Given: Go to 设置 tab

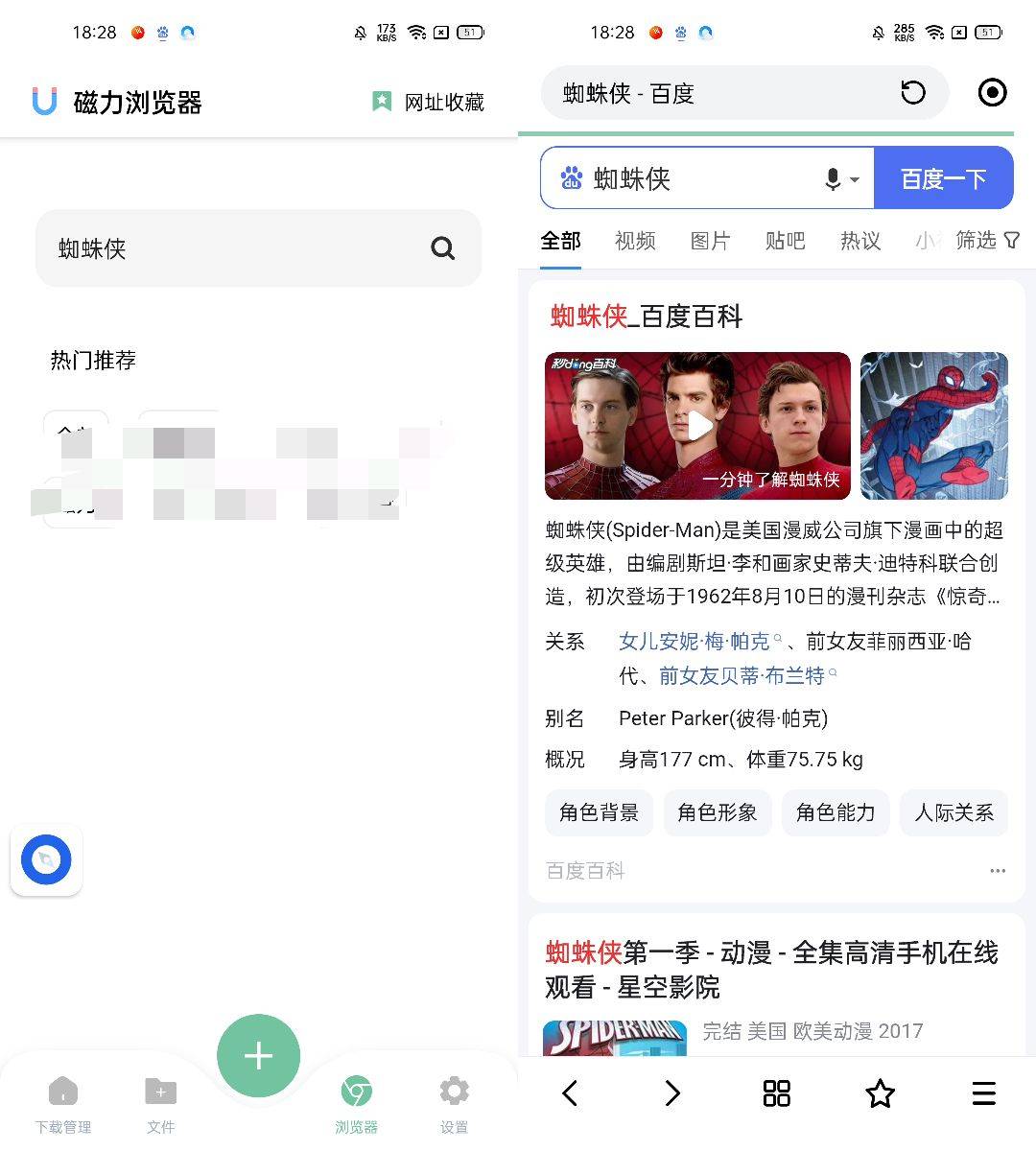Looking at the screenshot, I should pyautogui.click(x=454, y=1103).
